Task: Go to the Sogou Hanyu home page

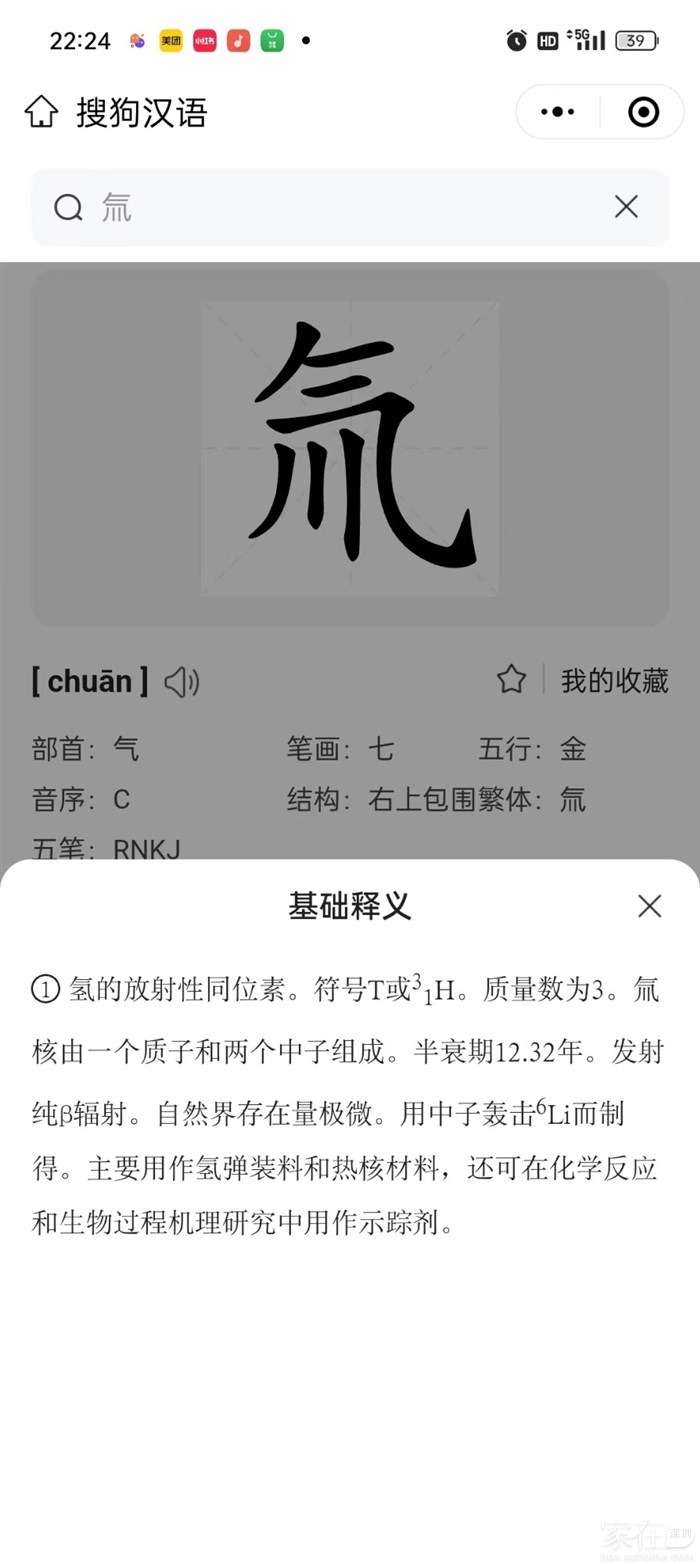Action: 41,112
